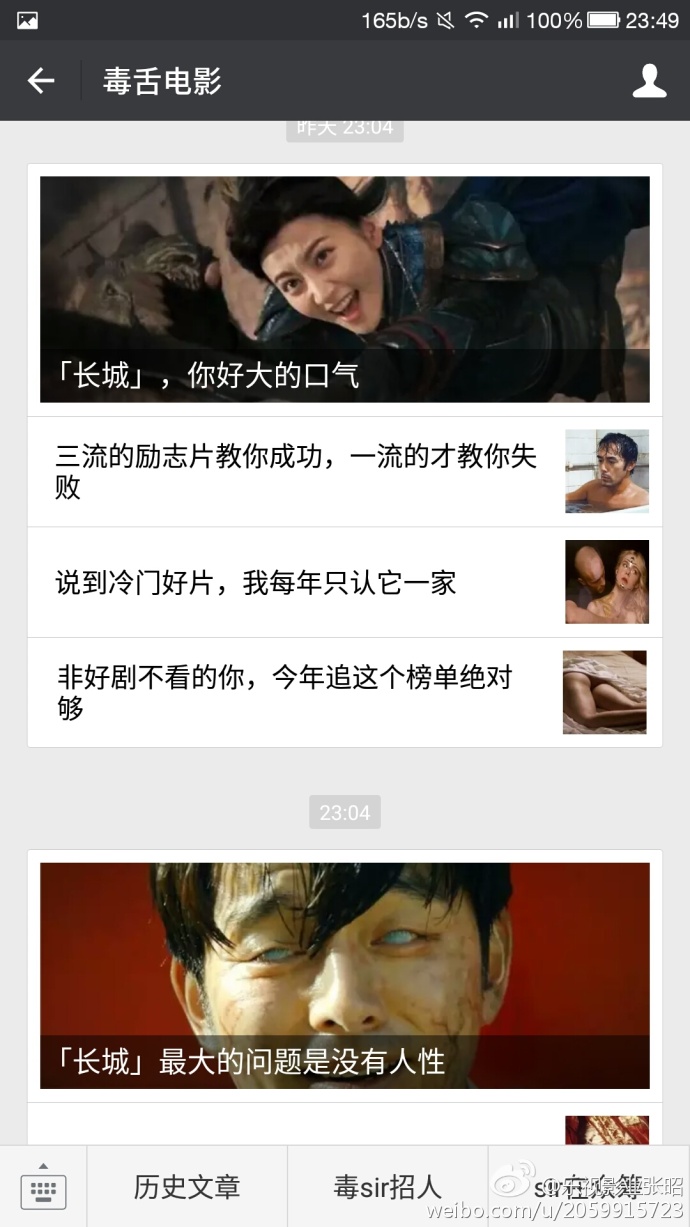Select the 毒sir招人 menu
690x1227 pixels.
pos(387,1187)
